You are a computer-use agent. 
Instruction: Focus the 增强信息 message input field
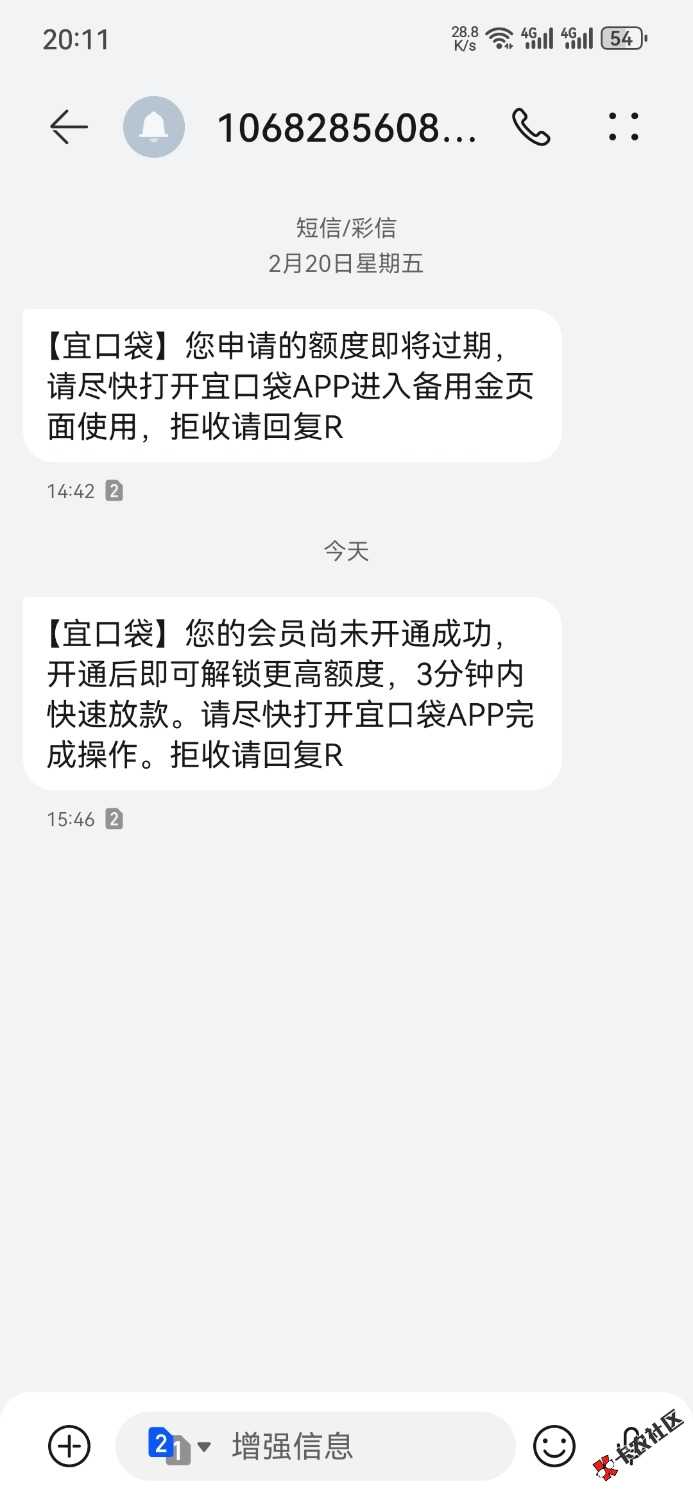(x=350, y=1446)
